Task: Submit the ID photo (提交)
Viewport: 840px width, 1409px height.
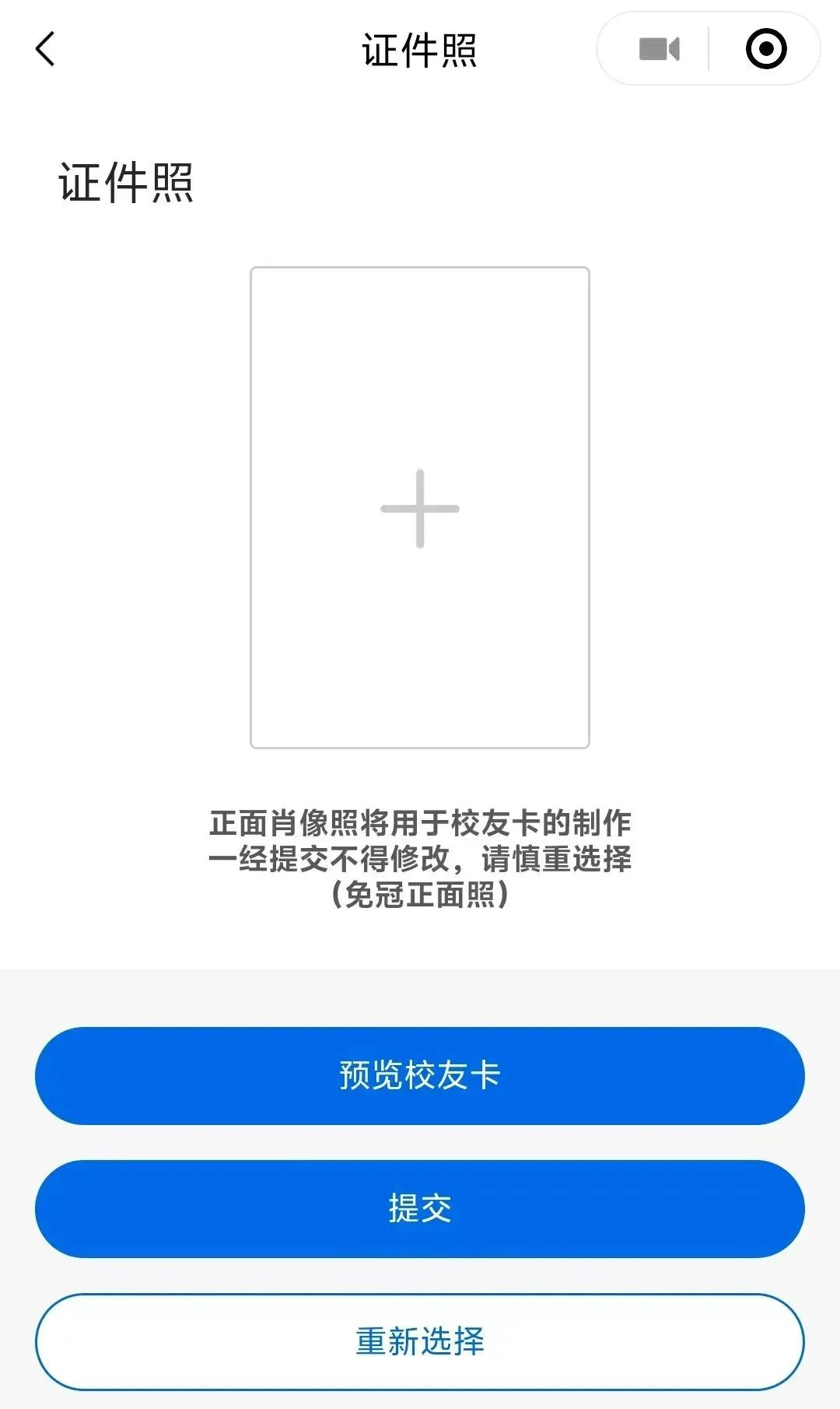Action: (420, 1208)
